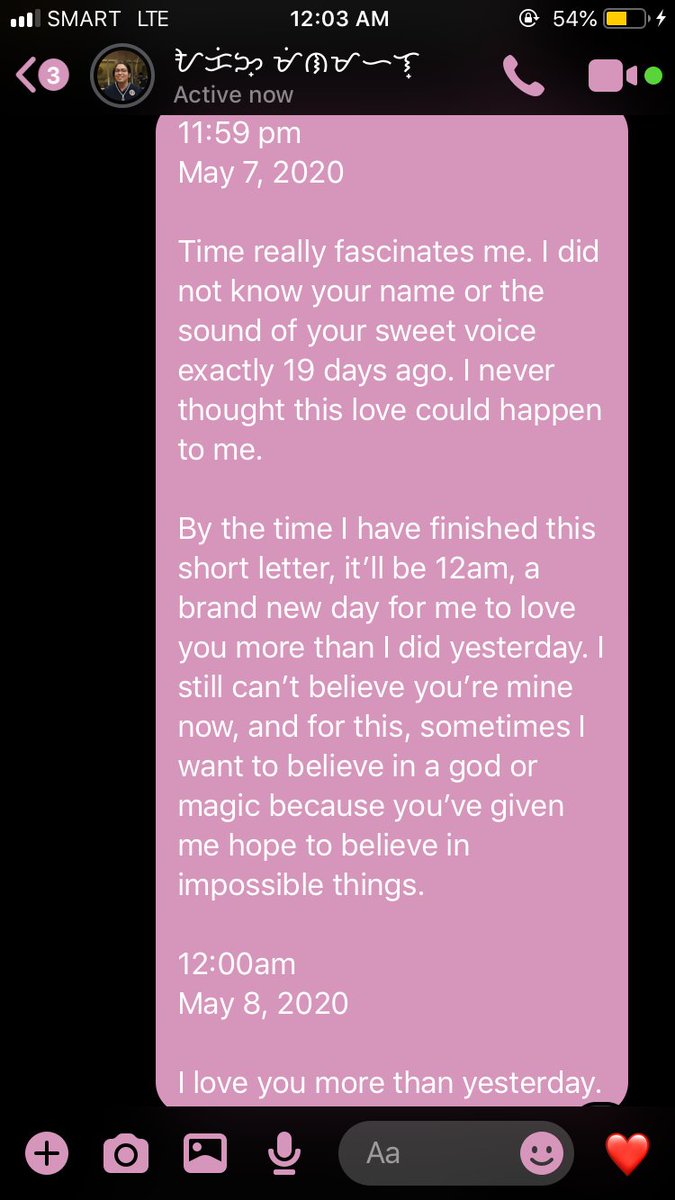Open the photo gallery picker
The image size is (675, 1200).
point(205,1155)
